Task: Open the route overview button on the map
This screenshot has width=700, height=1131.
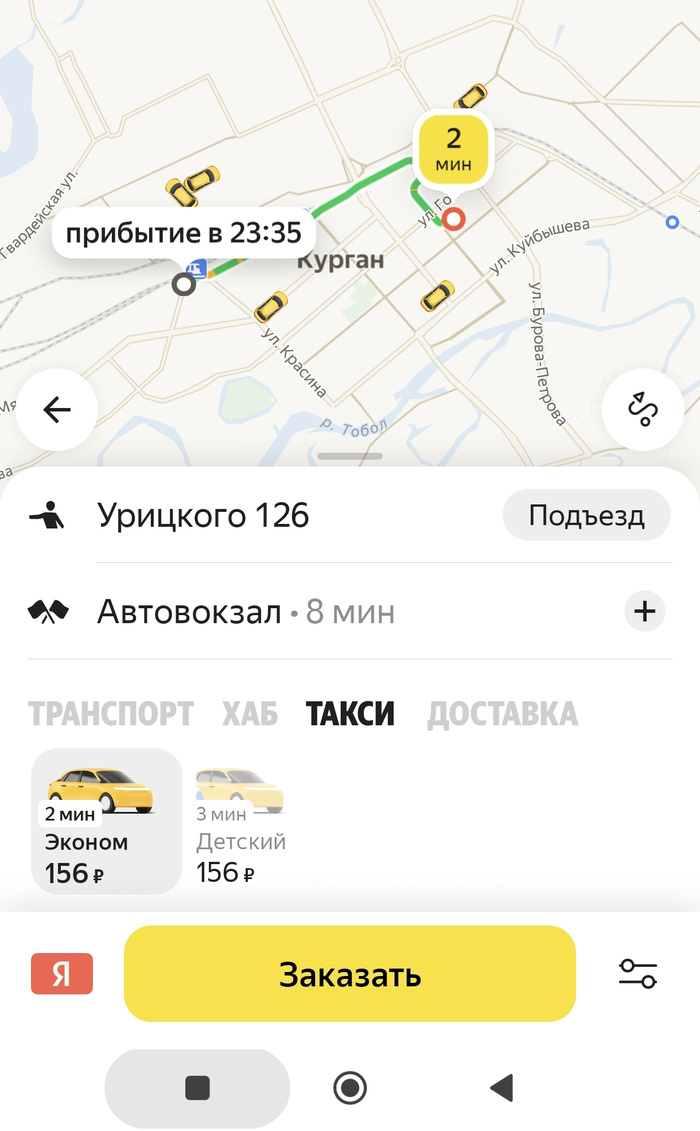Action: pyautogui.click(x=645, y=409)
